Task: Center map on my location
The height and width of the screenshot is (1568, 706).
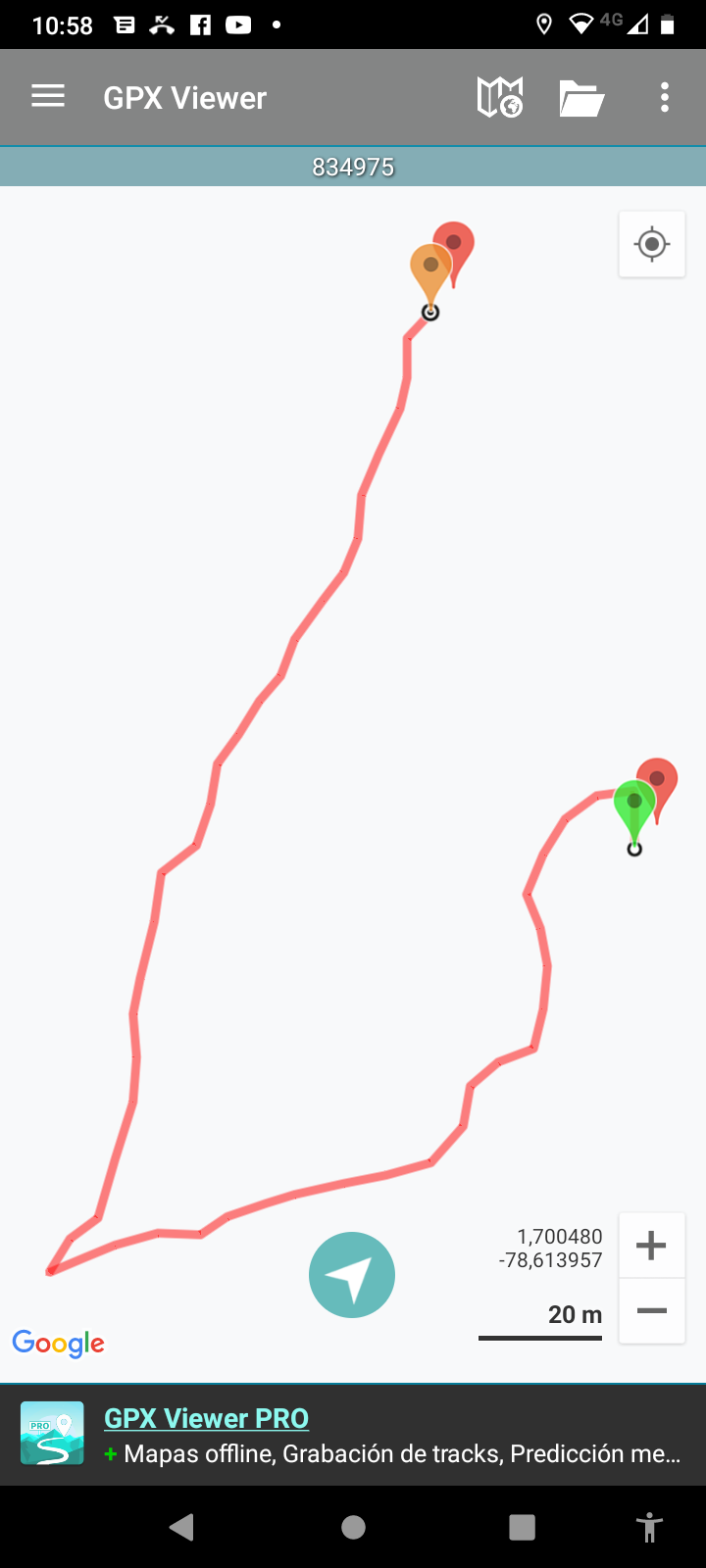Action: 652,244
